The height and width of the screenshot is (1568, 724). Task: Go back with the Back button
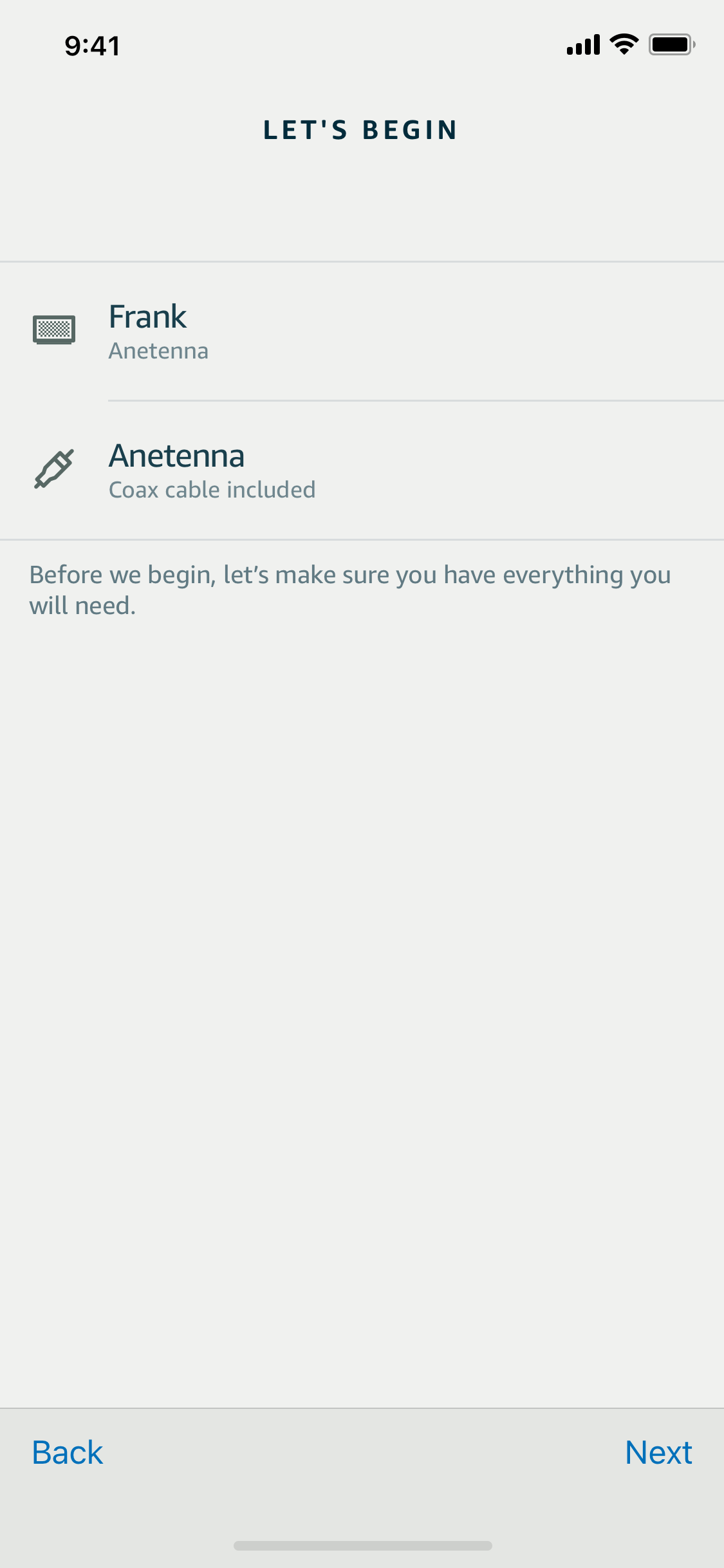pyautogui.click(x=68, y=1453)
